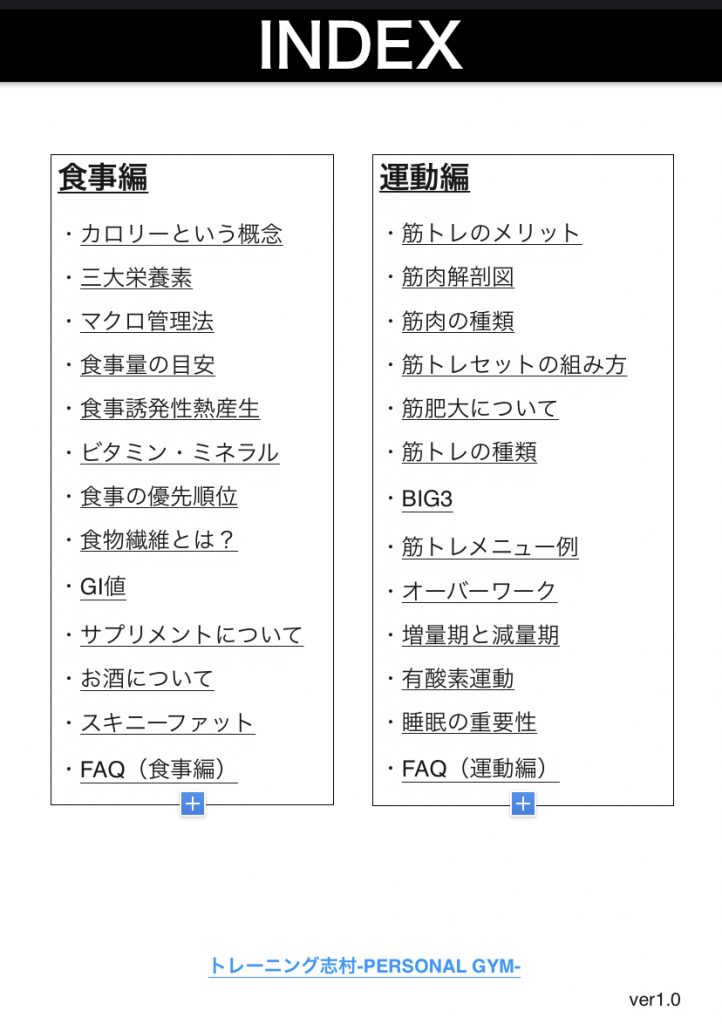Tap the plus button under 食事編 box
Image resolution: width=722 pixels, height=1024 pixels.
pos(193,803)
